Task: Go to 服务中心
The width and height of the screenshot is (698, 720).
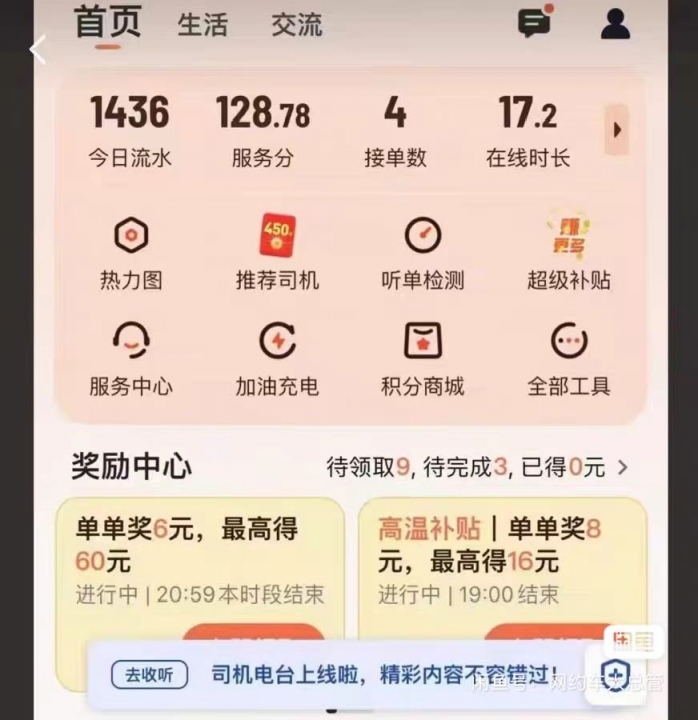Action: [x=131, y=360]
